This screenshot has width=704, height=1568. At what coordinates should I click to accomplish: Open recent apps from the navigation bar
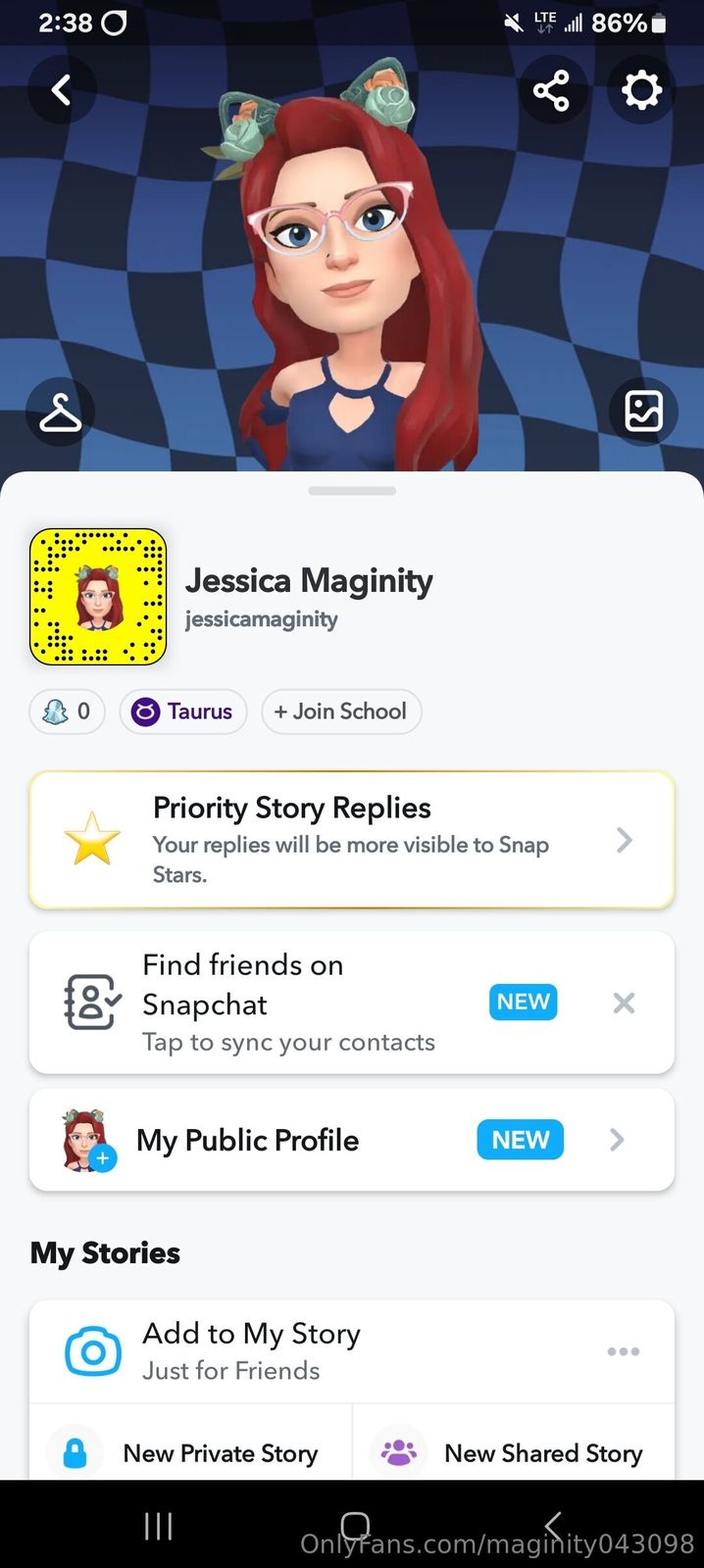click(158, 1525)
